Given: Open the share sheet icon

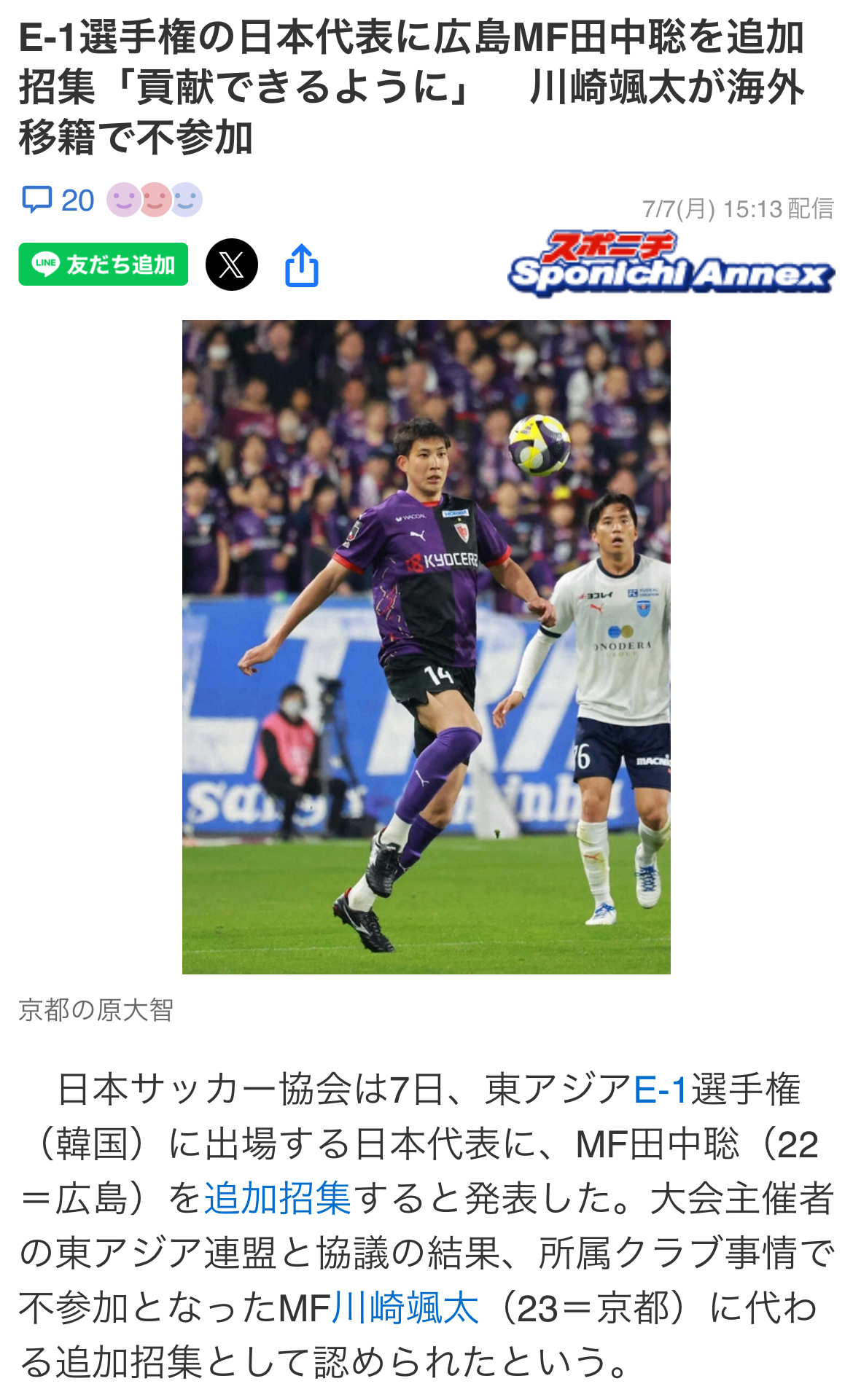Looking at the screenshot, I should click(302, 265).
